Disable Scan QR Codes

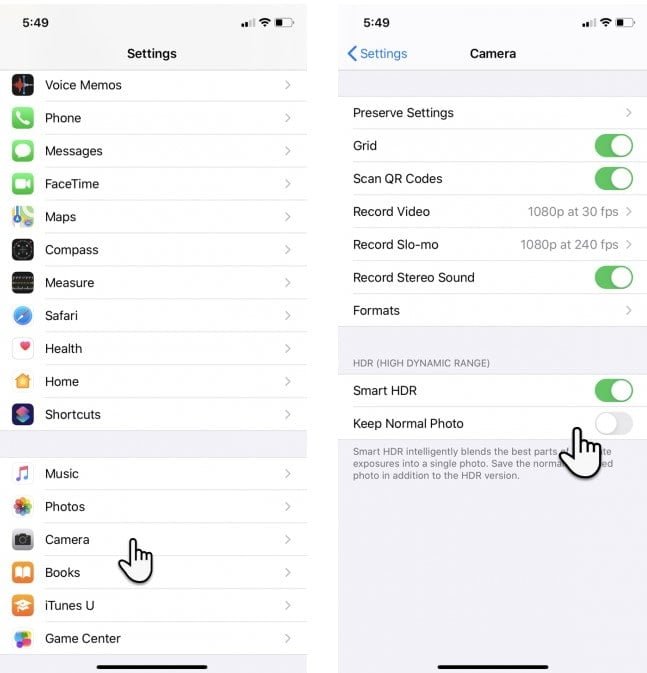pyautogui.click(x=614, y=179)
